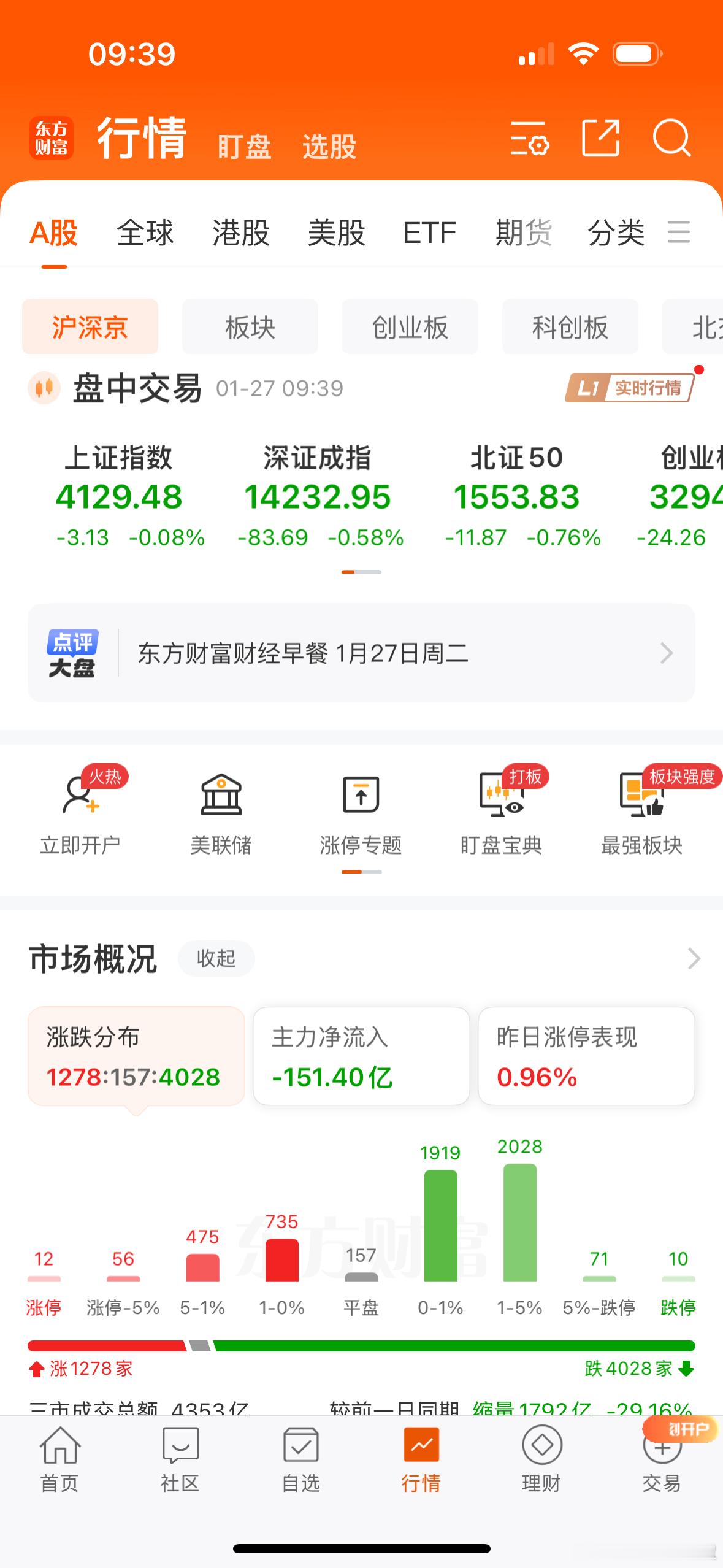Expand the 东方财富财经早餐 news item chevron

(666, 655)
